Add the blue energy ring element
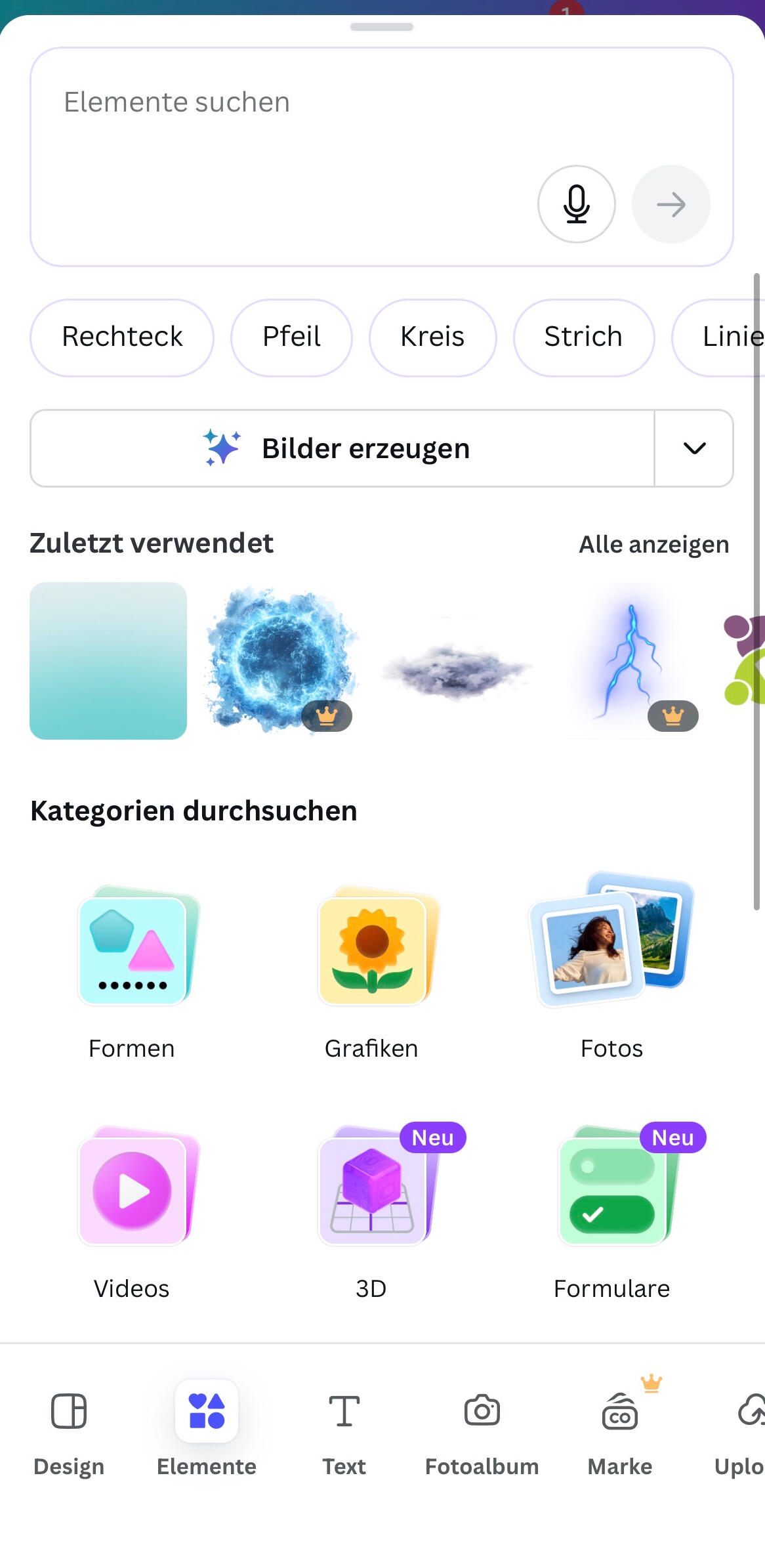This screenshot has width=765, height=1568. coord(281,660)
